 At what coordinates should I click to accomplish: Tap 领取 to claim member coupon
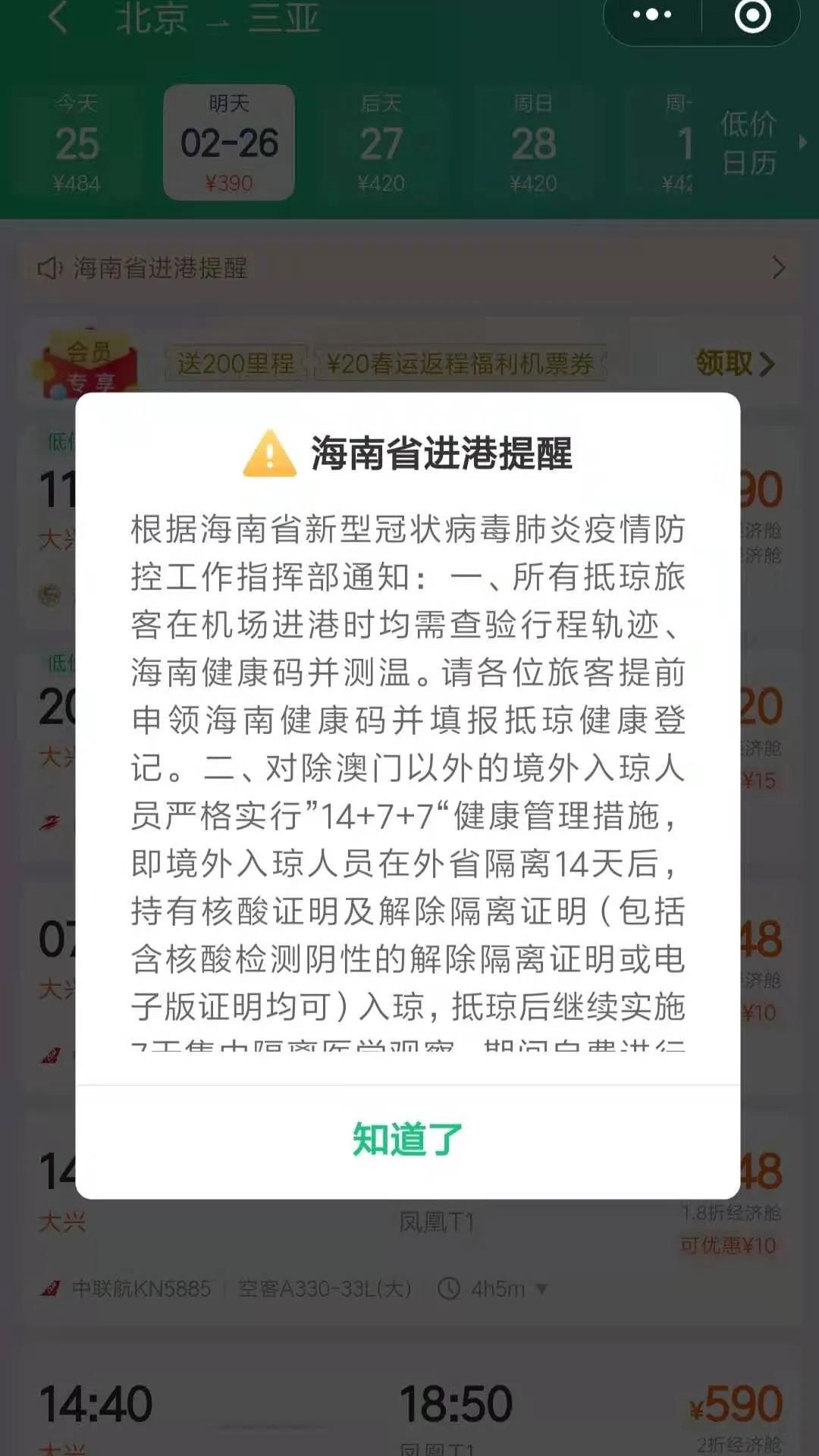[x=734, y=363]
